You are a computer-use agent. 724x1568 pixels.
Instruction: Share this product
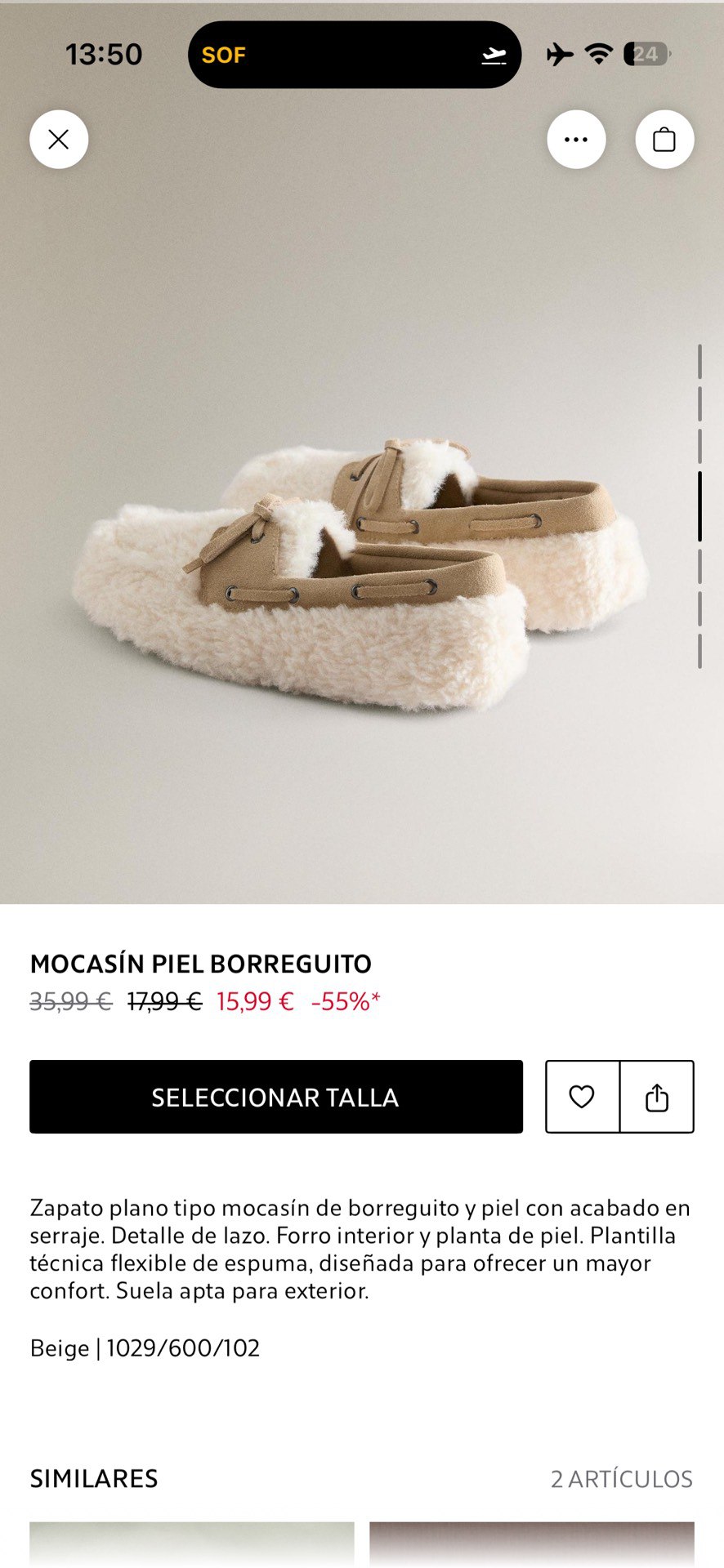click(657, 1097)
